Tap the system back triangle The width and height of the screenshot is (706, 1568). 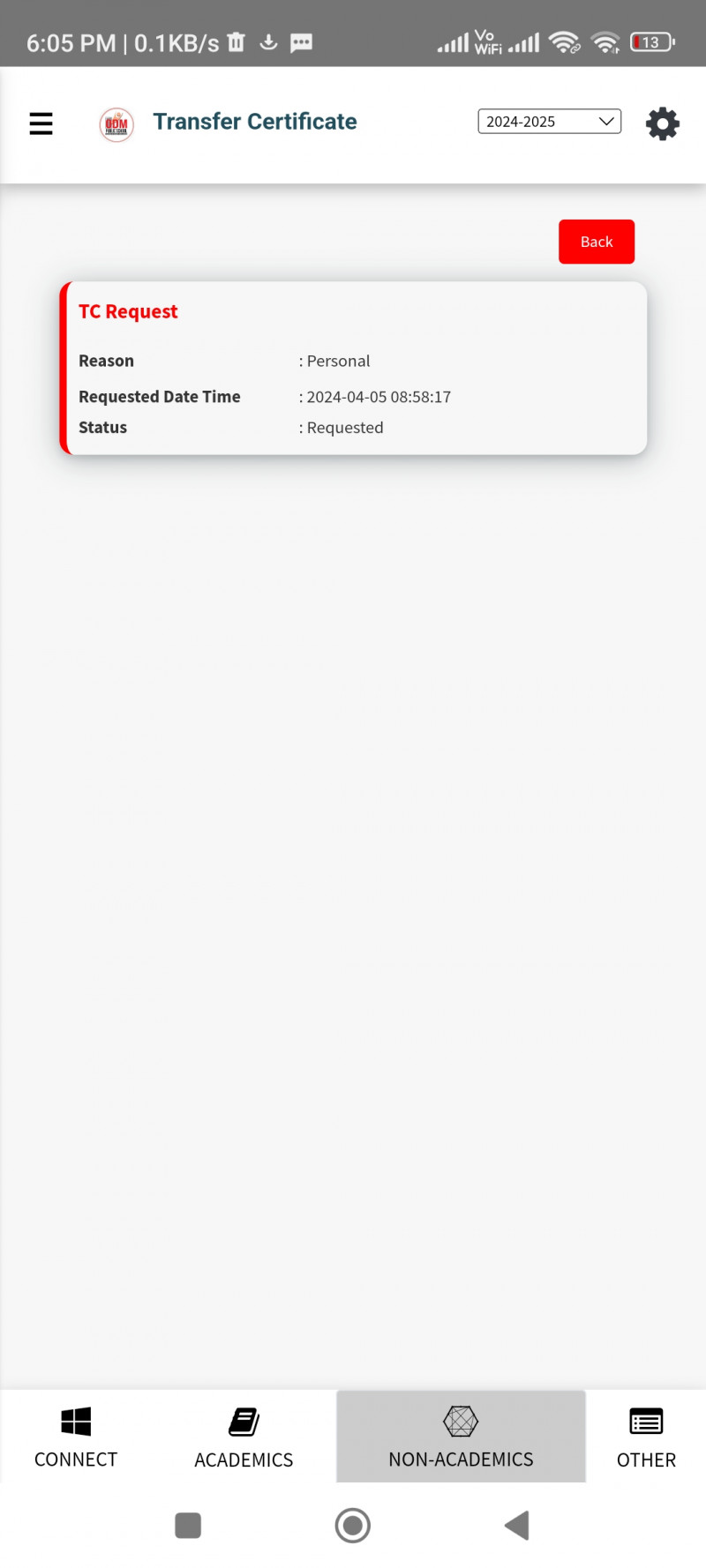[x=517, y=1525]
